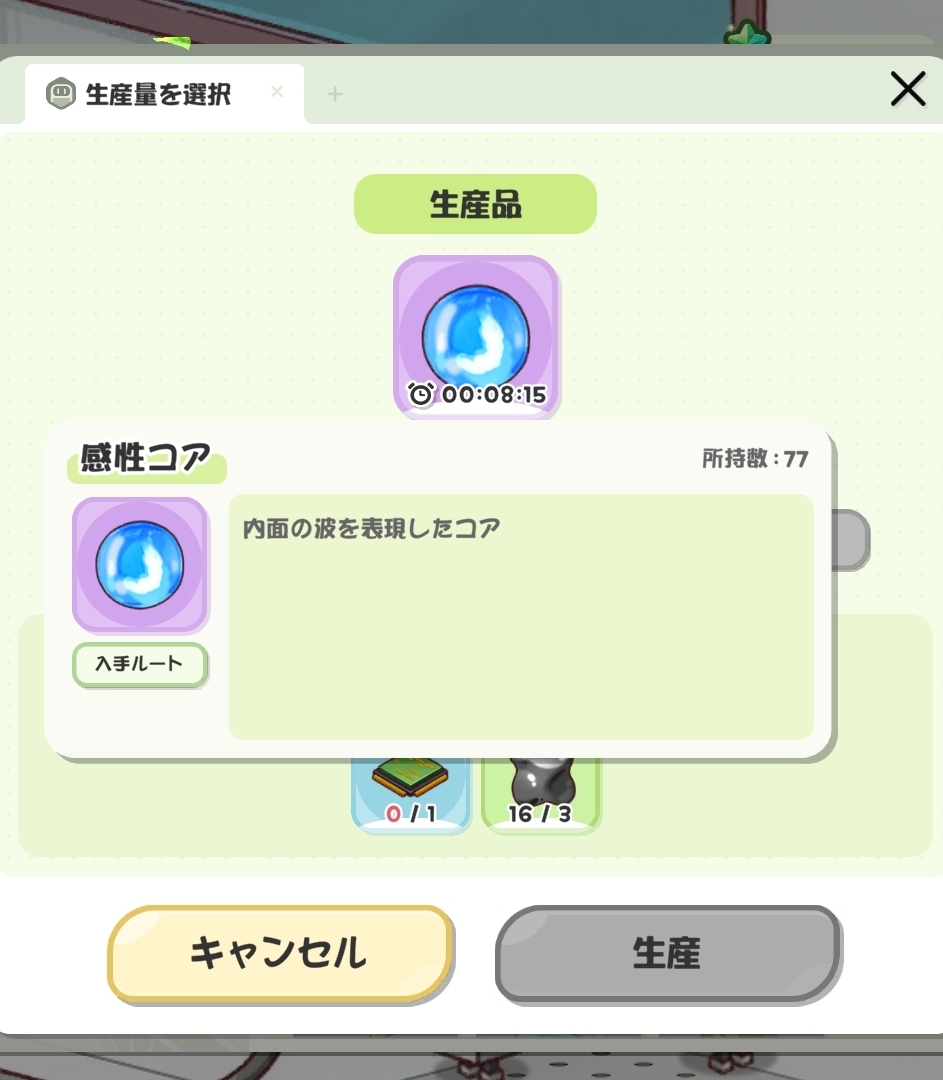This screenshot has height=1080, width=943.
Task: Tap the 生産 button
Action: click(667, 952)
